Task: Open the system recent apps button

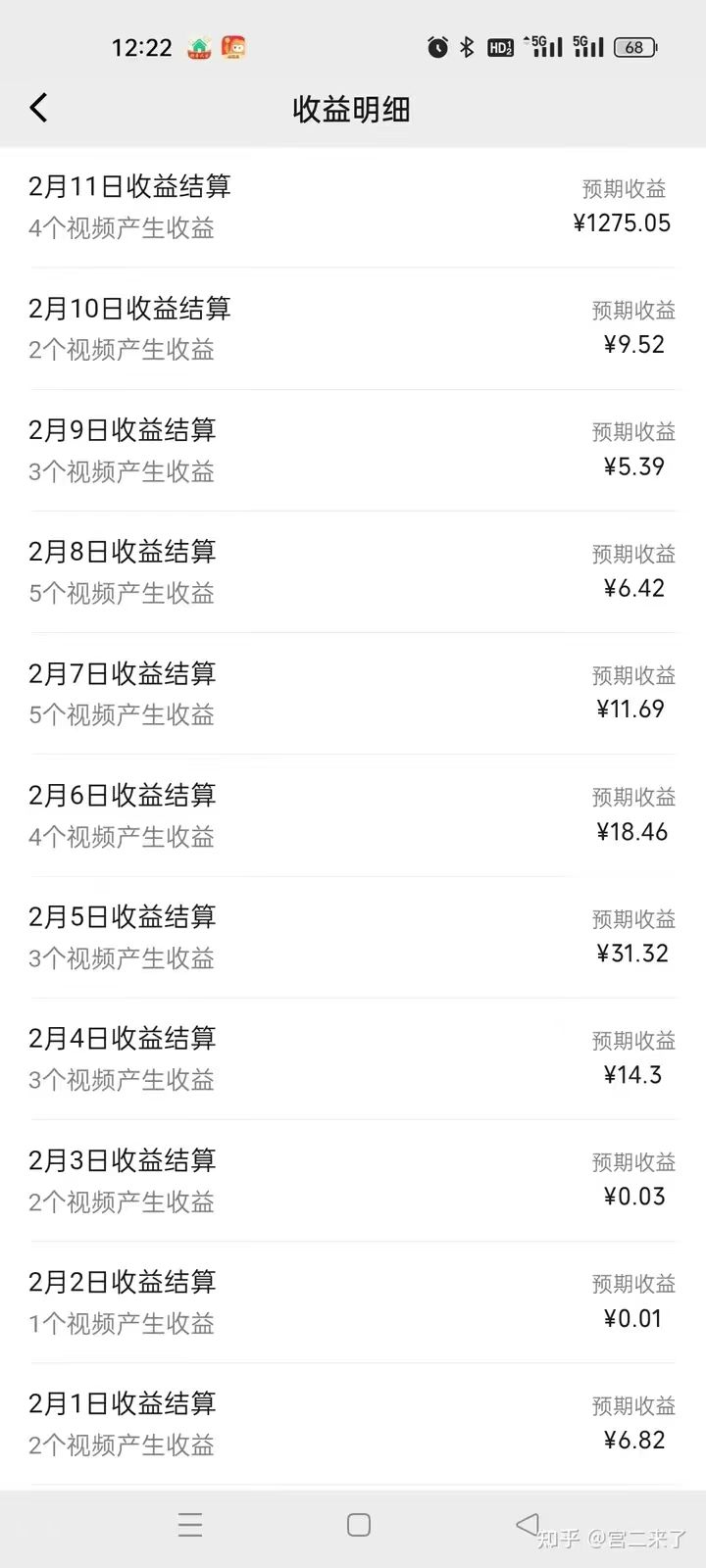Action: pos(190,1525)
